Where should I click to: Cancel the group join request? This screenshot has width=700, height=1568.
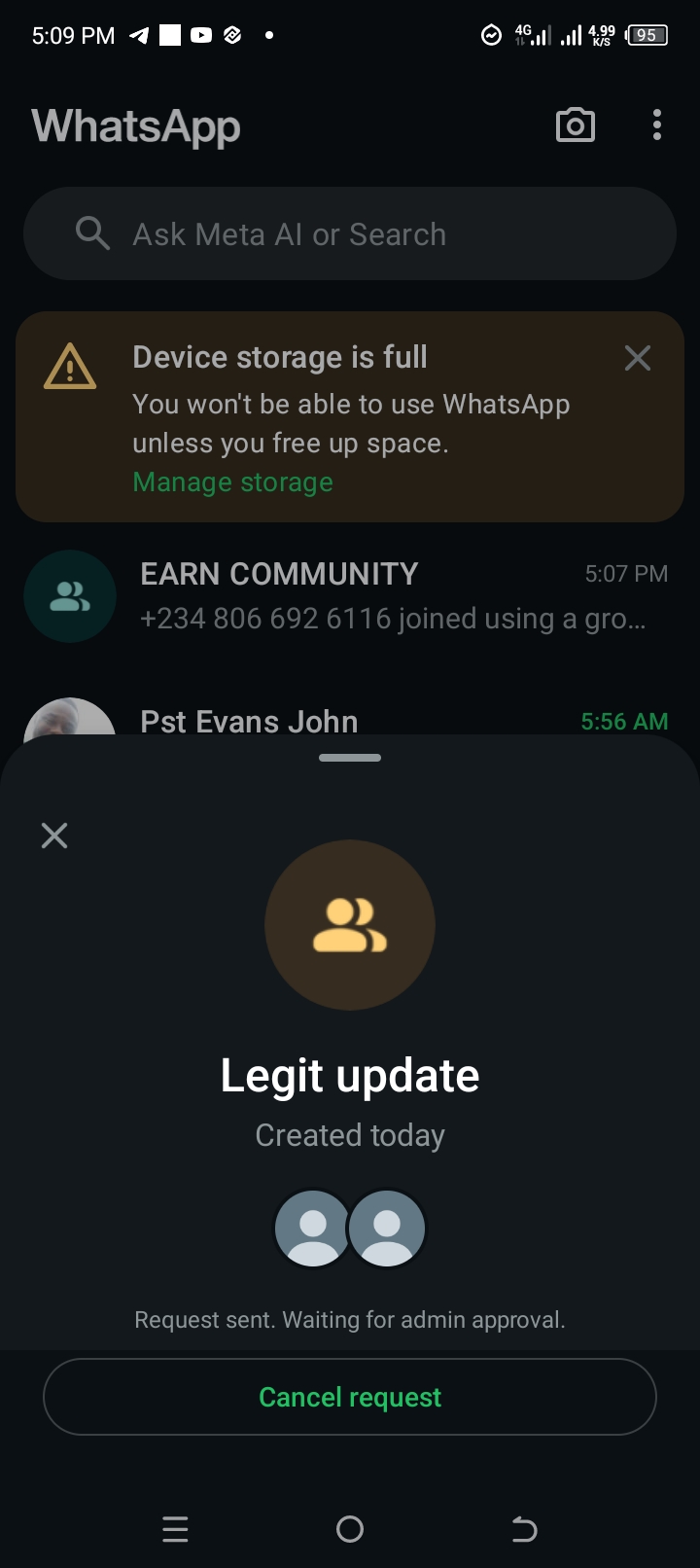350,1397
